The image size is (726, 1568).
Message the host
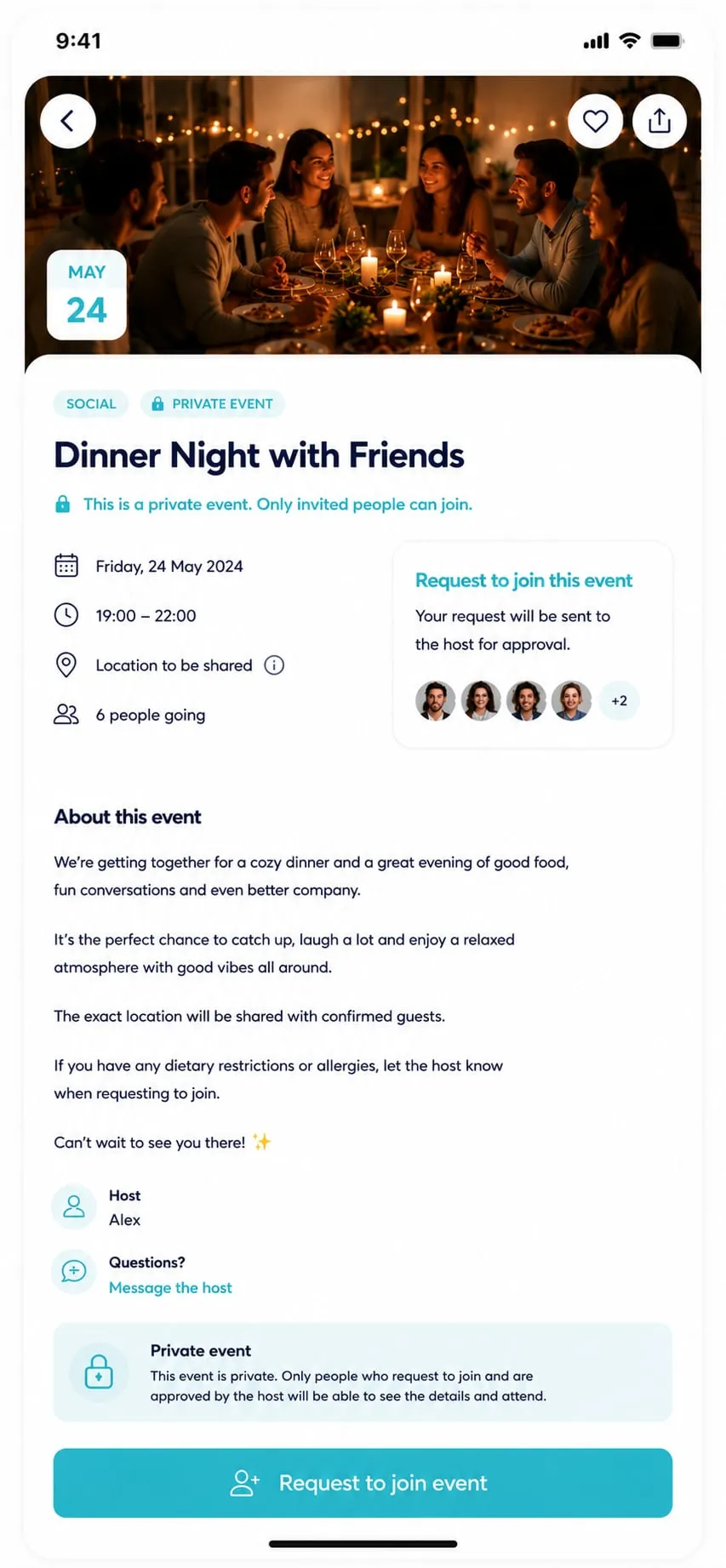point(170,1287)
